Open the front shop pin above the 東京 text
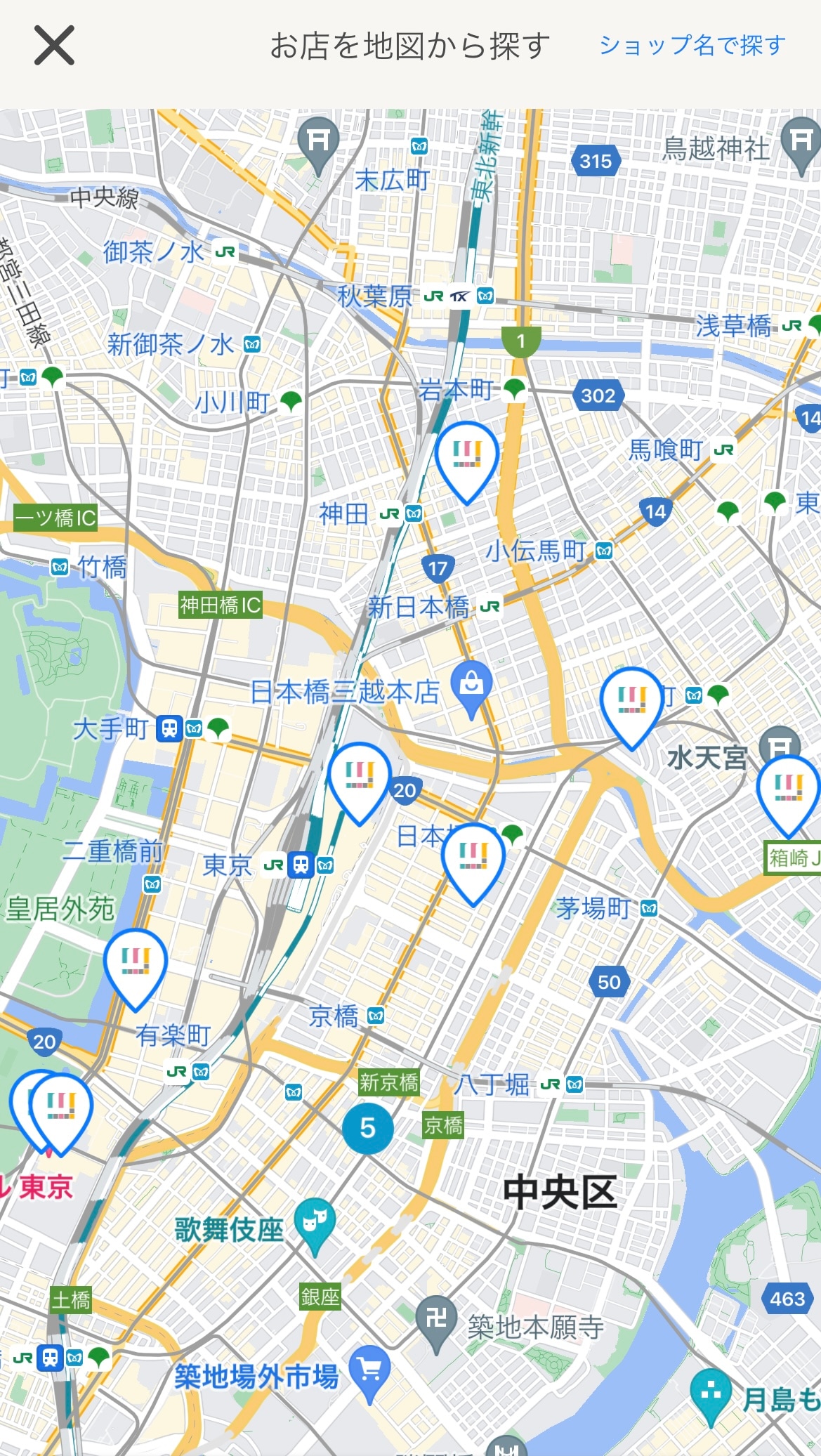The image size is (821, 1456). (x=61, y=1107)
